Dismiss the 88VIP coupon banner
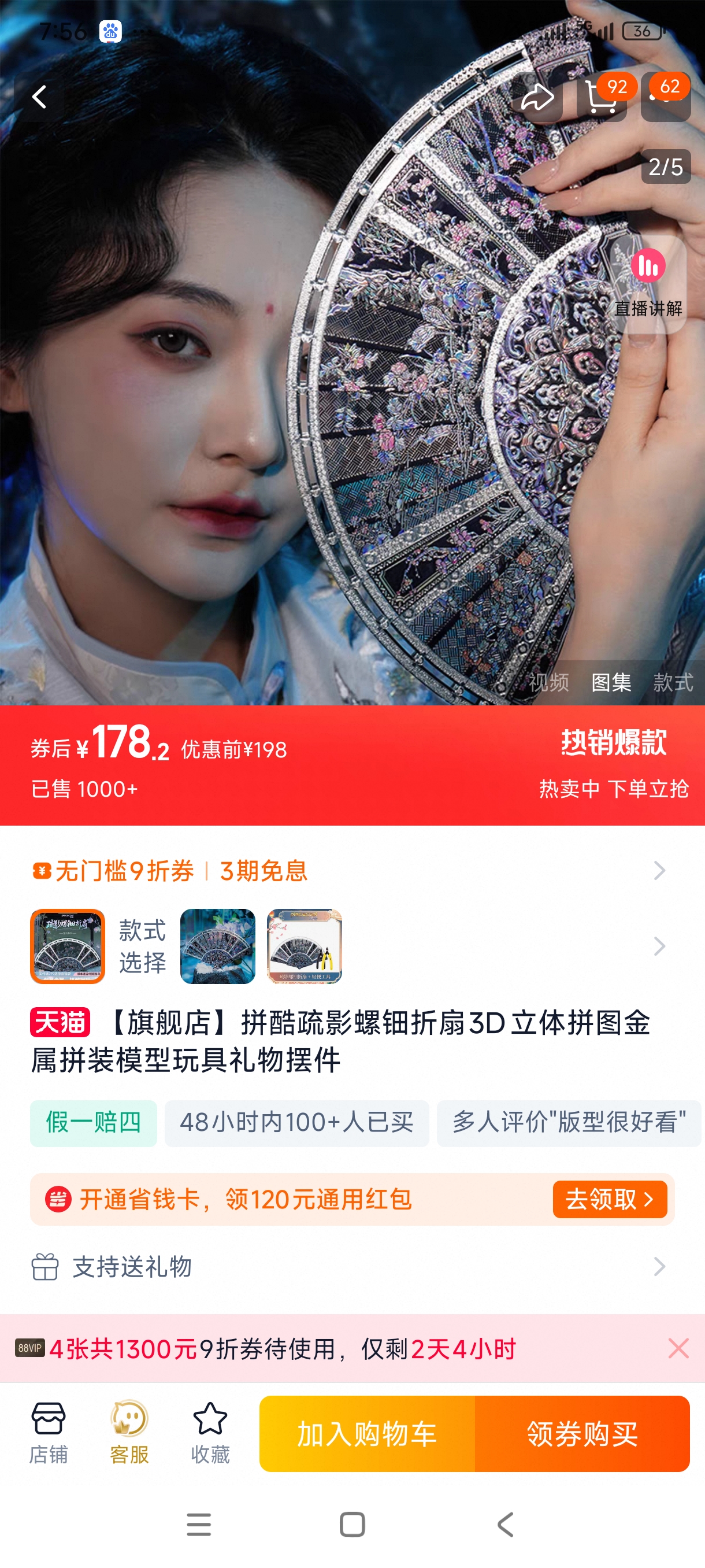 (x=678, y=1348)
